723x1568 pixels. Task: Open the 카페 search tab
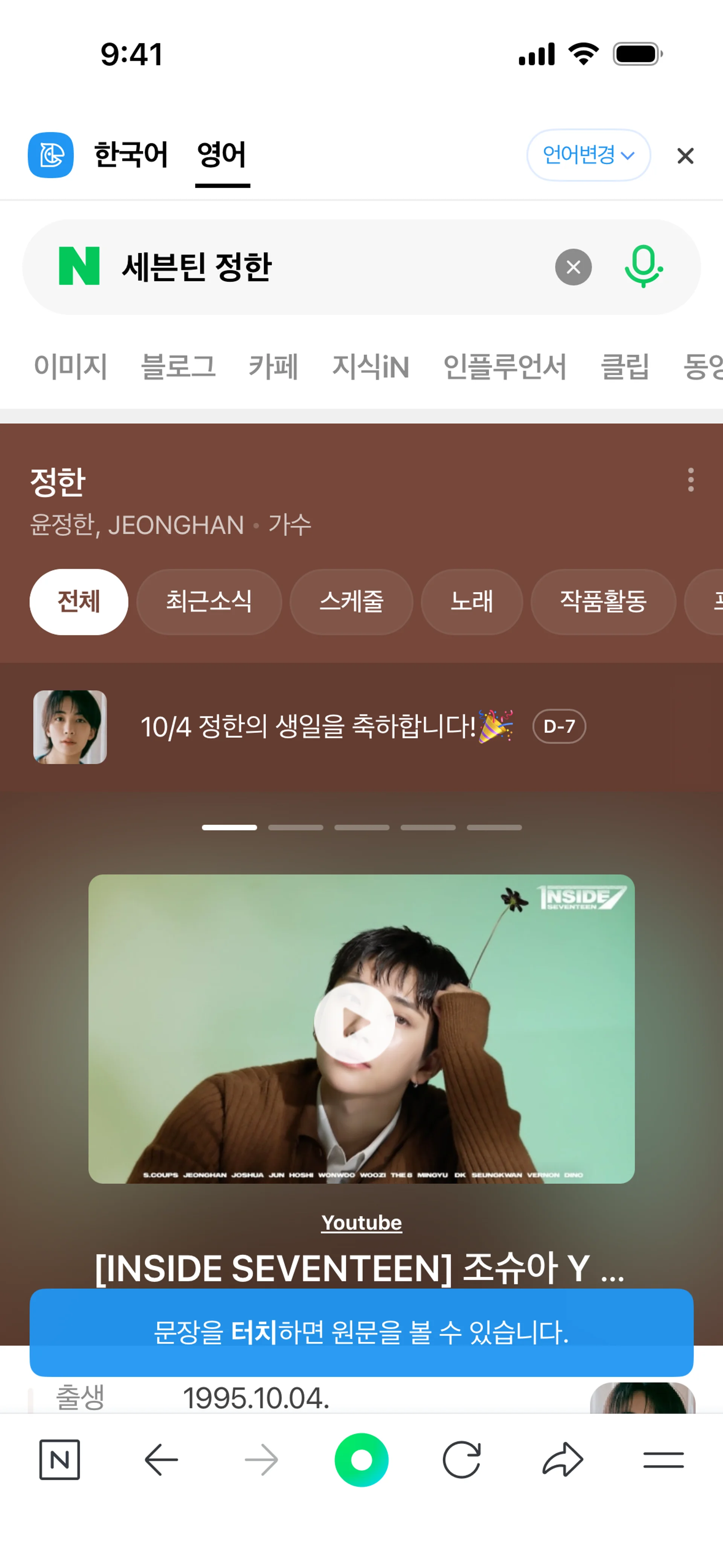[273, 367]
